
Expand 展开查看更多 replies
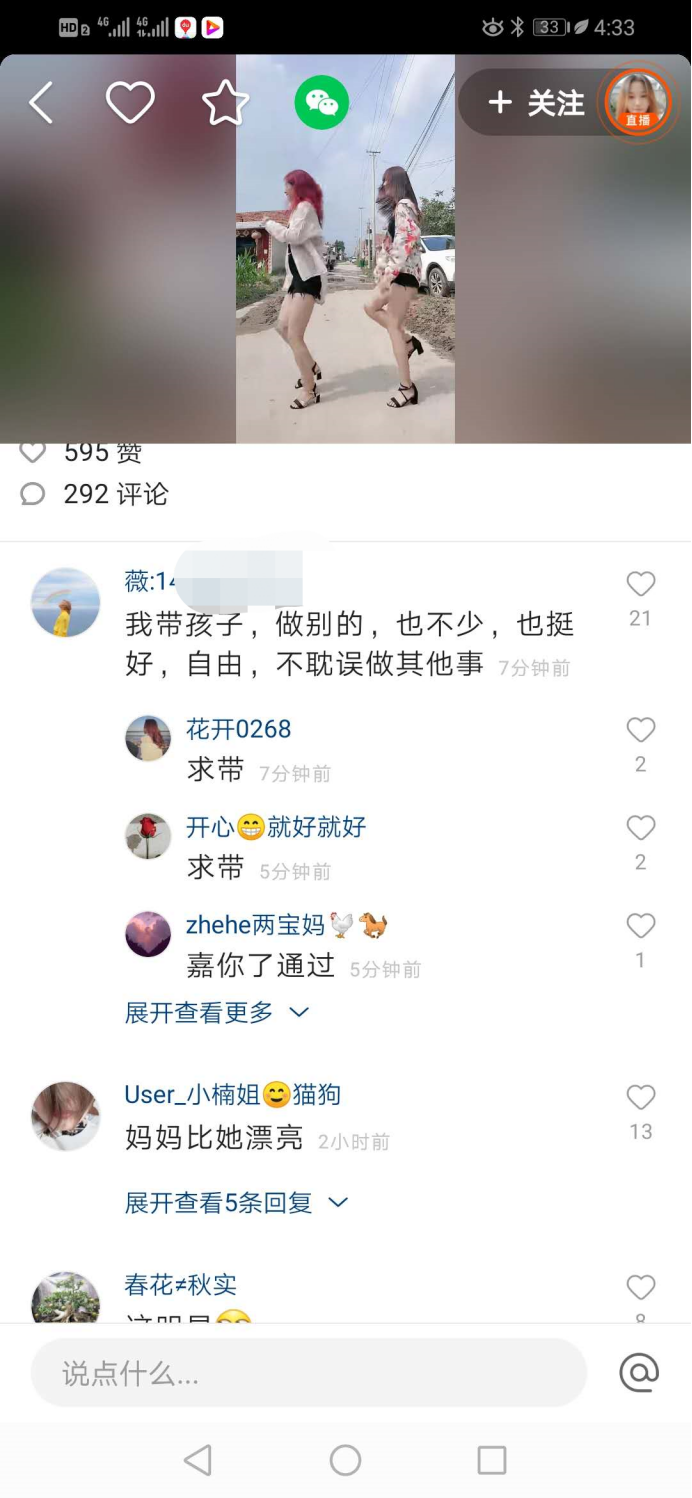(x=216, y=1013)
